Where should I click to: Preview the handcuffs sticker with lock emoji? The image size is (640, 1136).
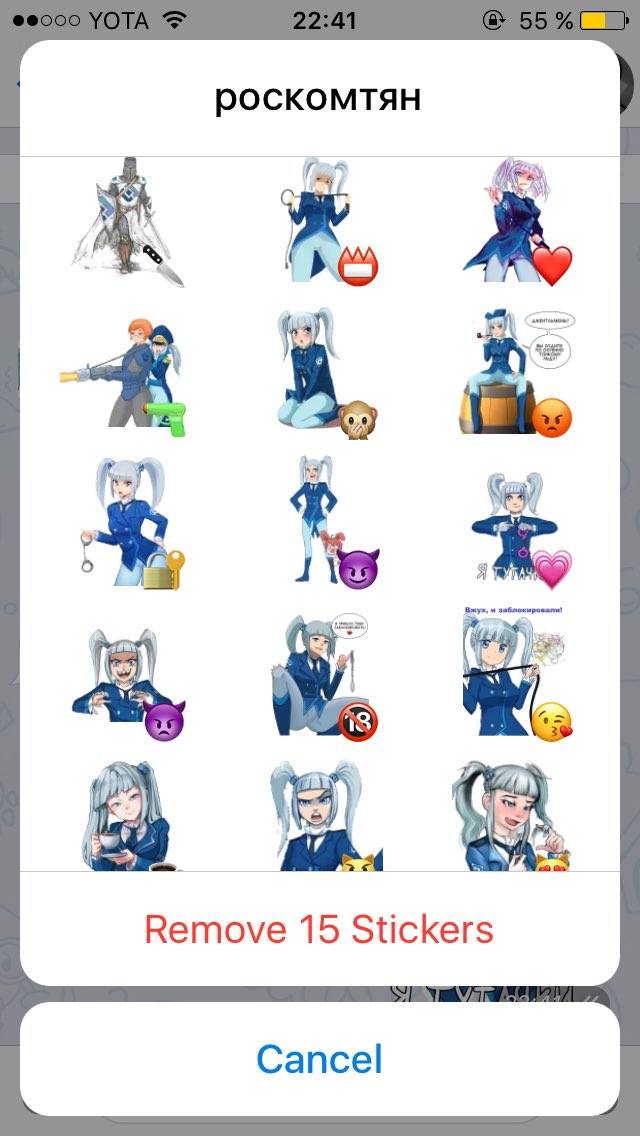125,522
